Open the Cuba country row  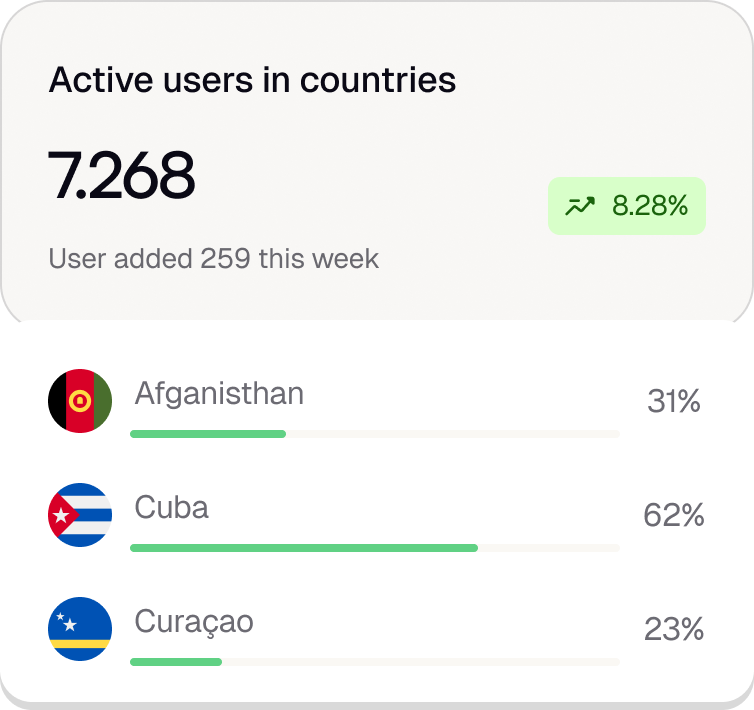click(x=377, y=515)
